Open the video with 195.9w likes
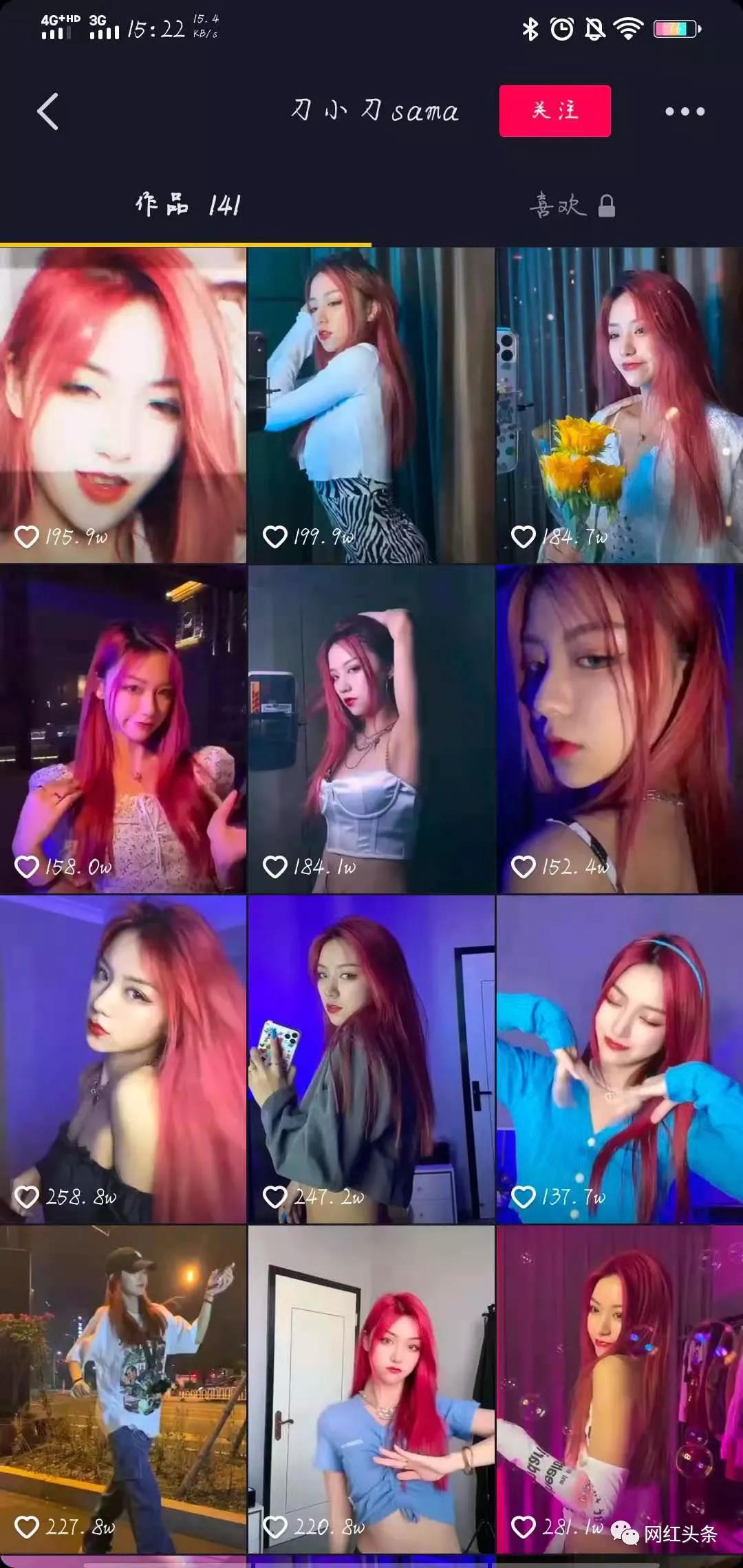This screenshot has width=743, height=1568. click(123, 406)
